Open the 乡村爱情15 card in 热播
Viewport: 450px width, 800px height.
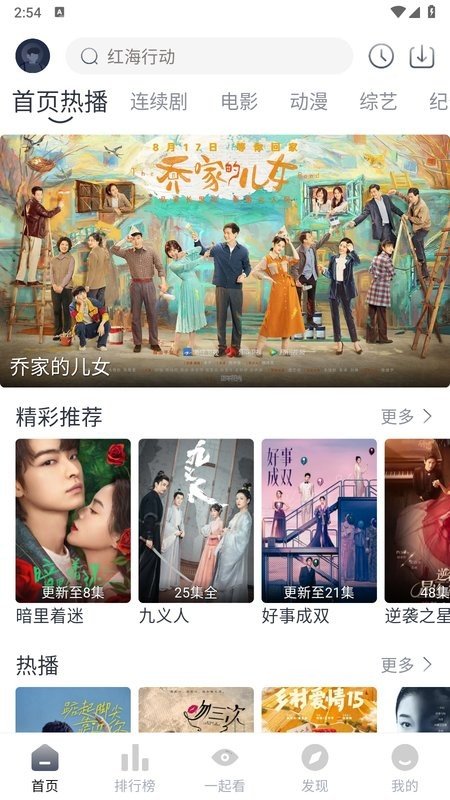(x=319, y=710)
